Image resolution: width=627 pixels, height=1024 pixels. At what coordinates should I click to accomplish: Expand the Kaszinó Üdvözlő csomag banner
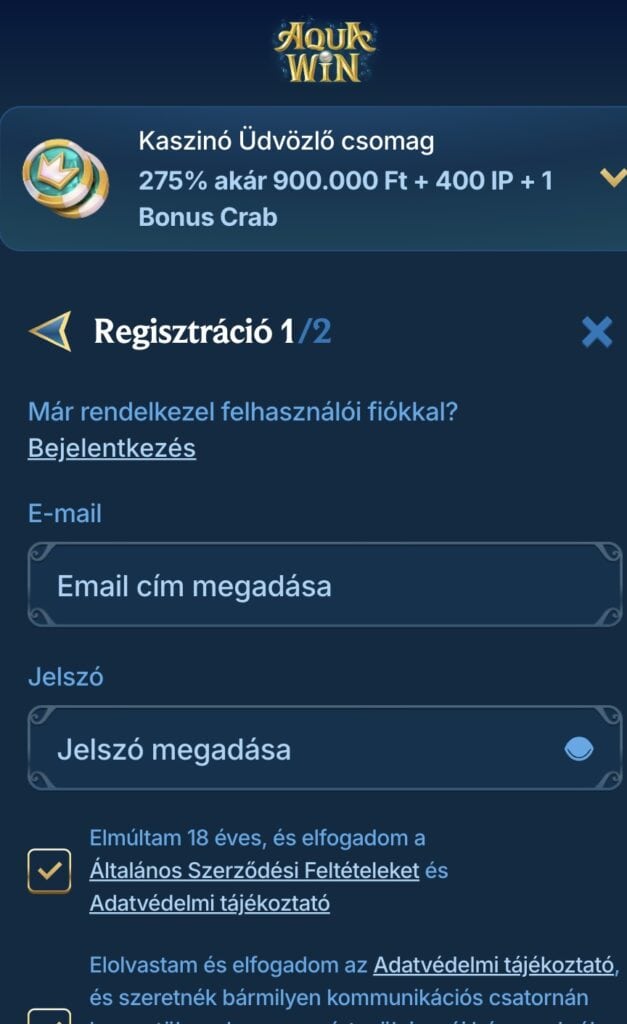coord(611,179)
